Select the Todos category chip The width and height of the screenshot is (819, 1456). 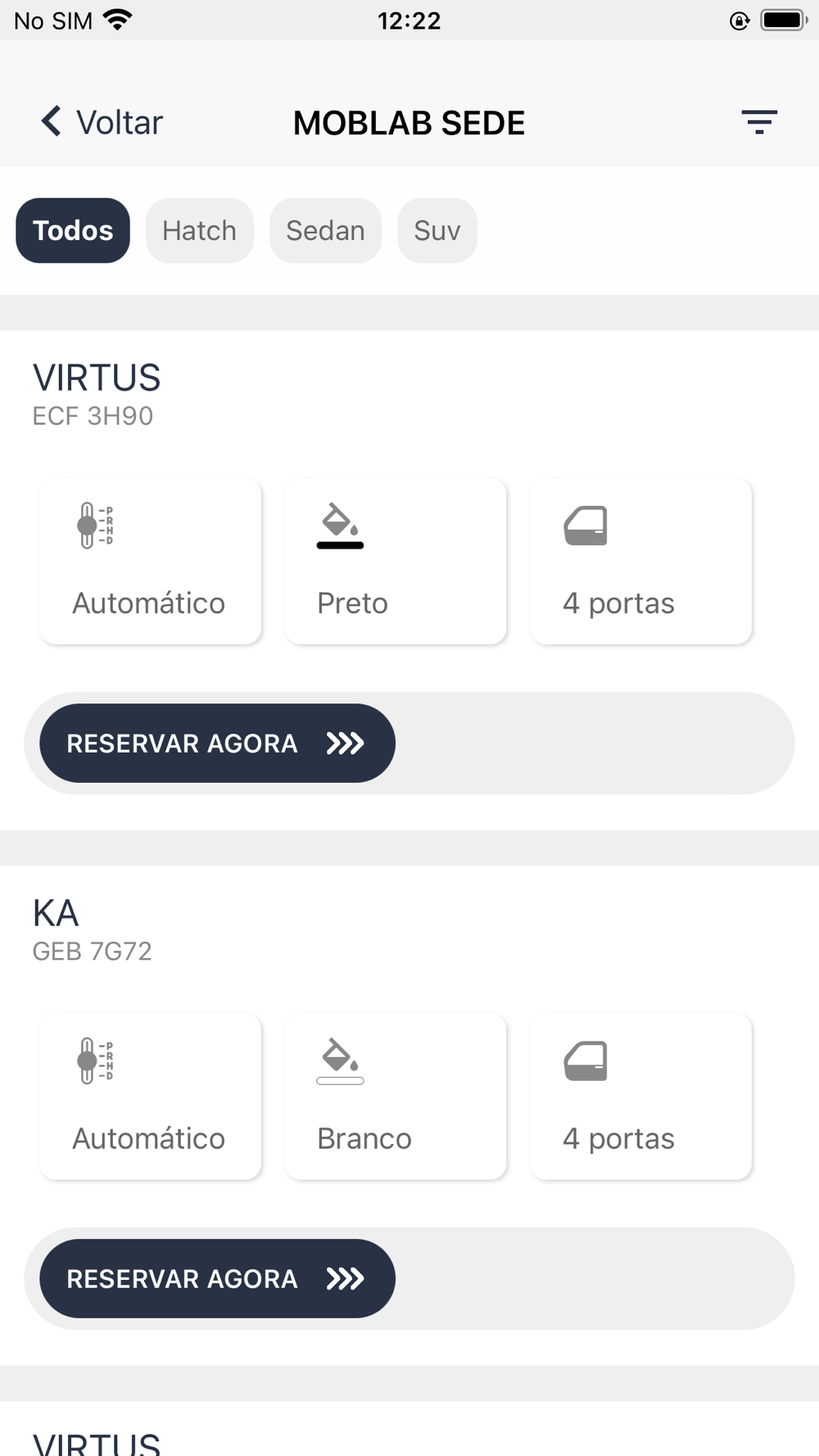[x=73, y=231]
